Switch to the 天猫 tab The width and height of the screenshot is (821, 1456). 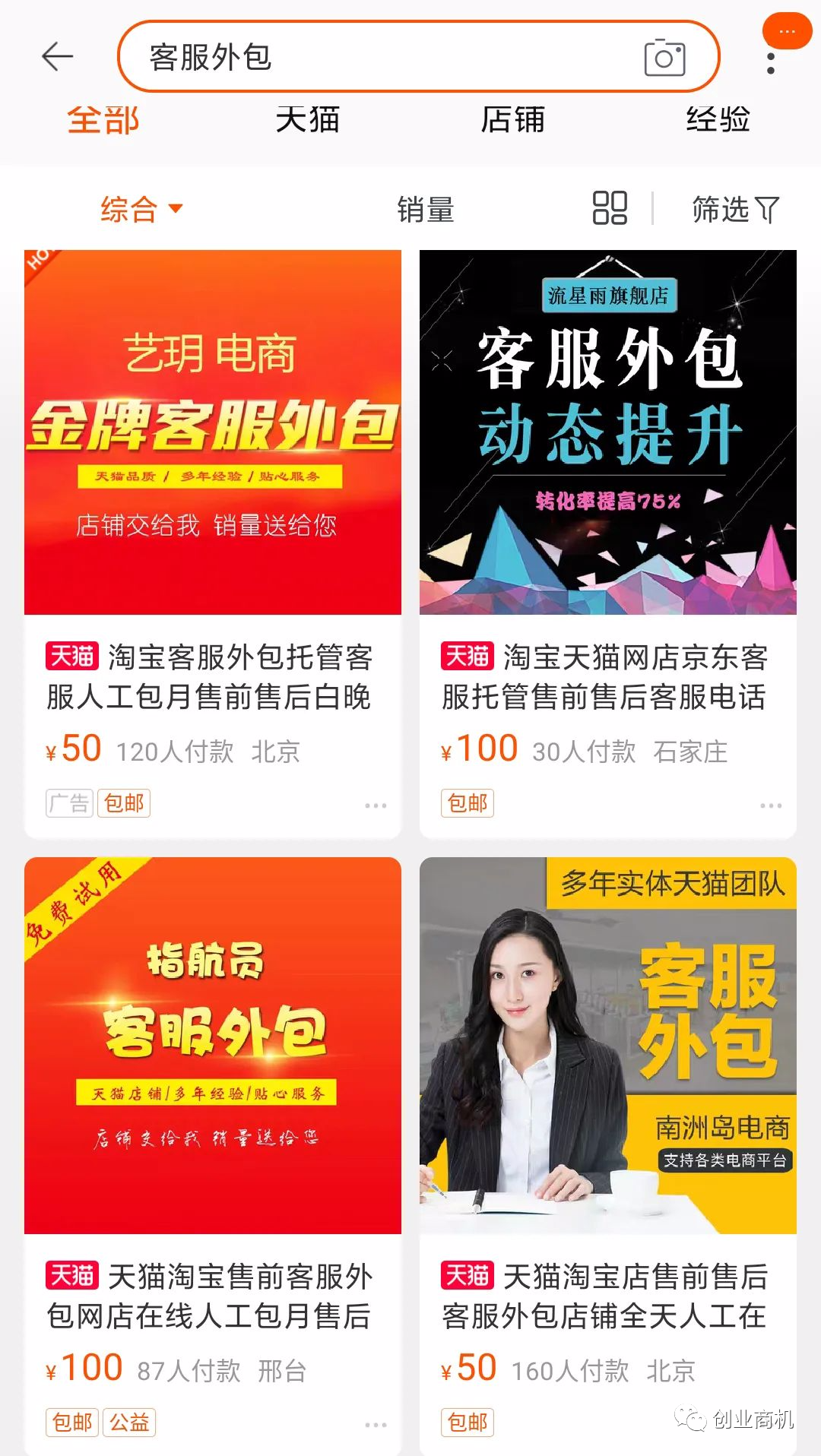[308, 120]
